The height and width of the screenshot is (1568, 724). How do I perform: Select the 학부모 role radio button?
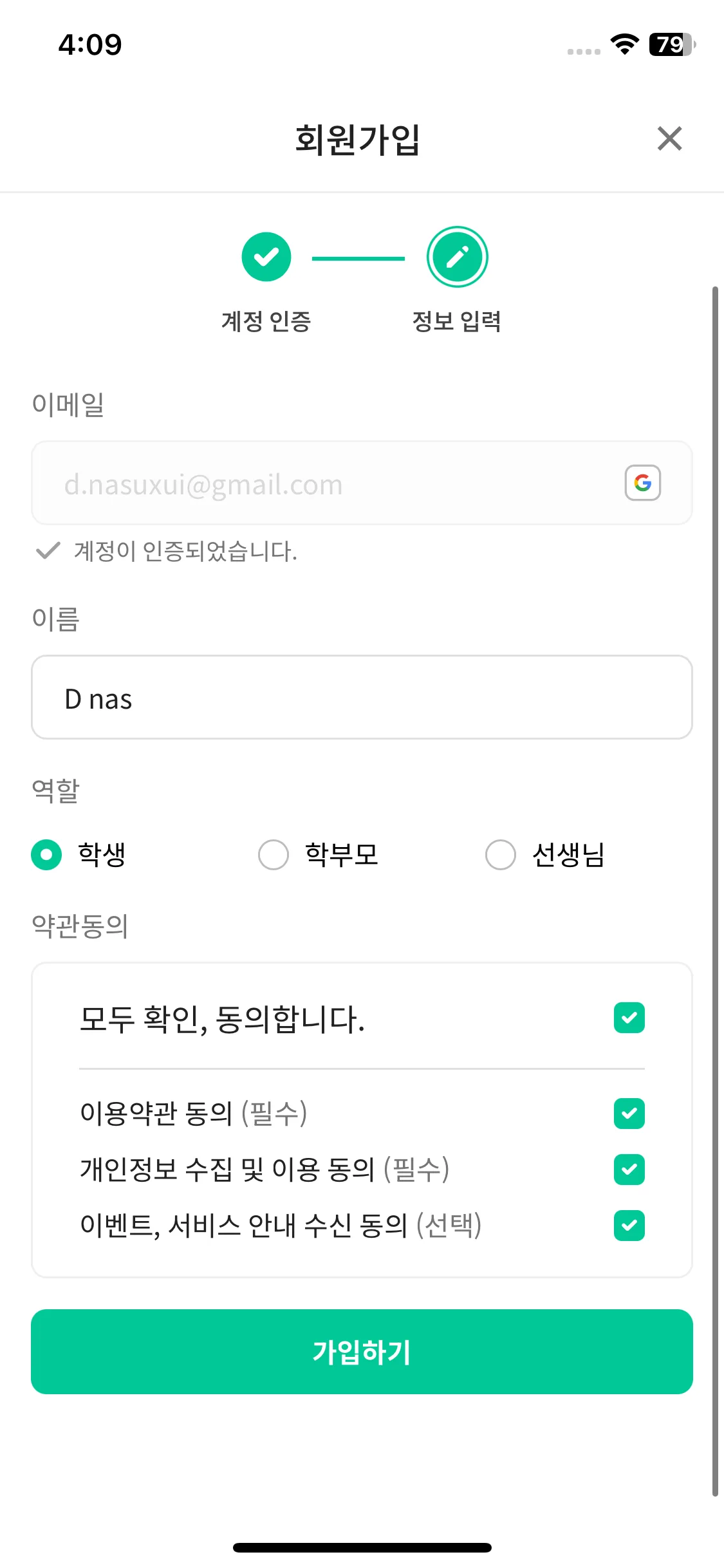tap(274, 855)
